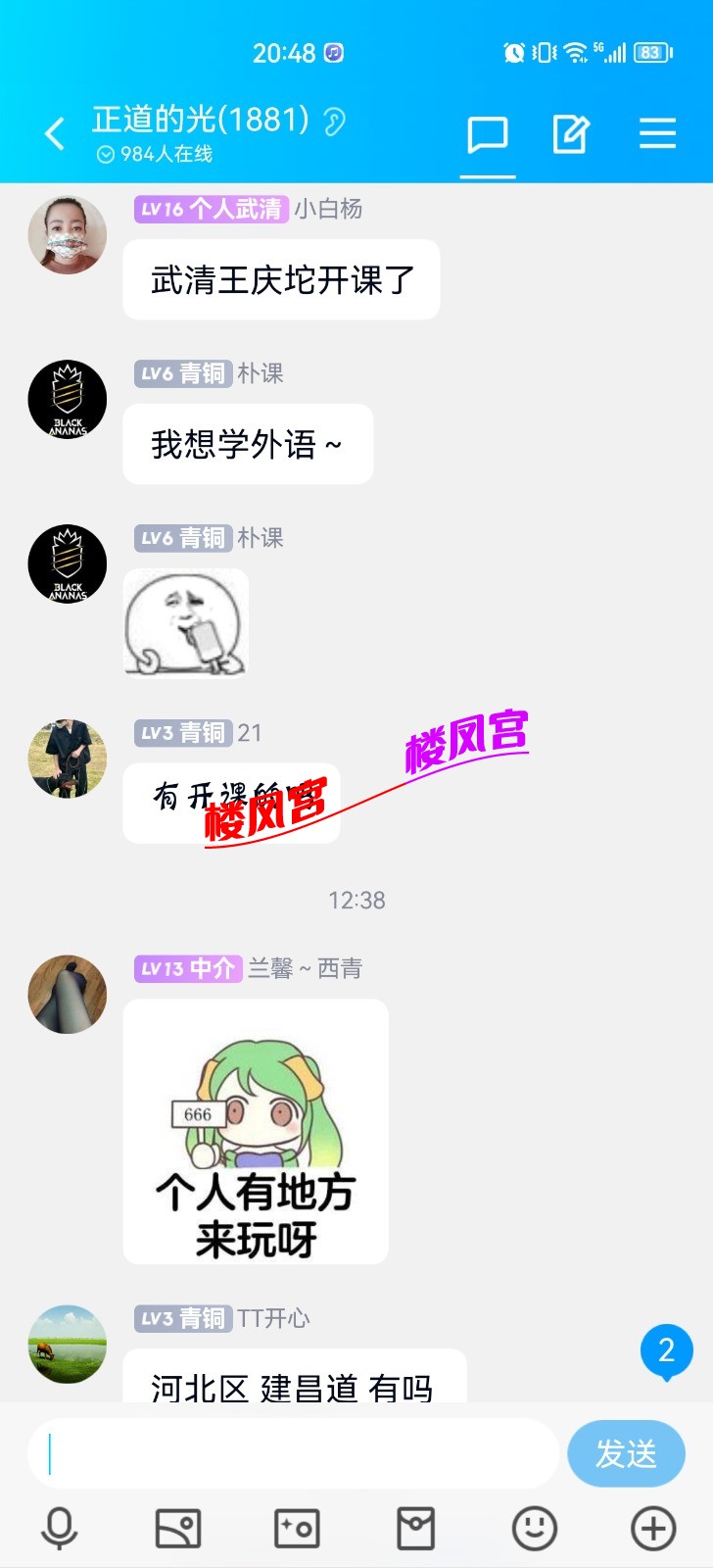
Task: Expand unread messages via the blue 2 badge
Action: point(665,1352)
